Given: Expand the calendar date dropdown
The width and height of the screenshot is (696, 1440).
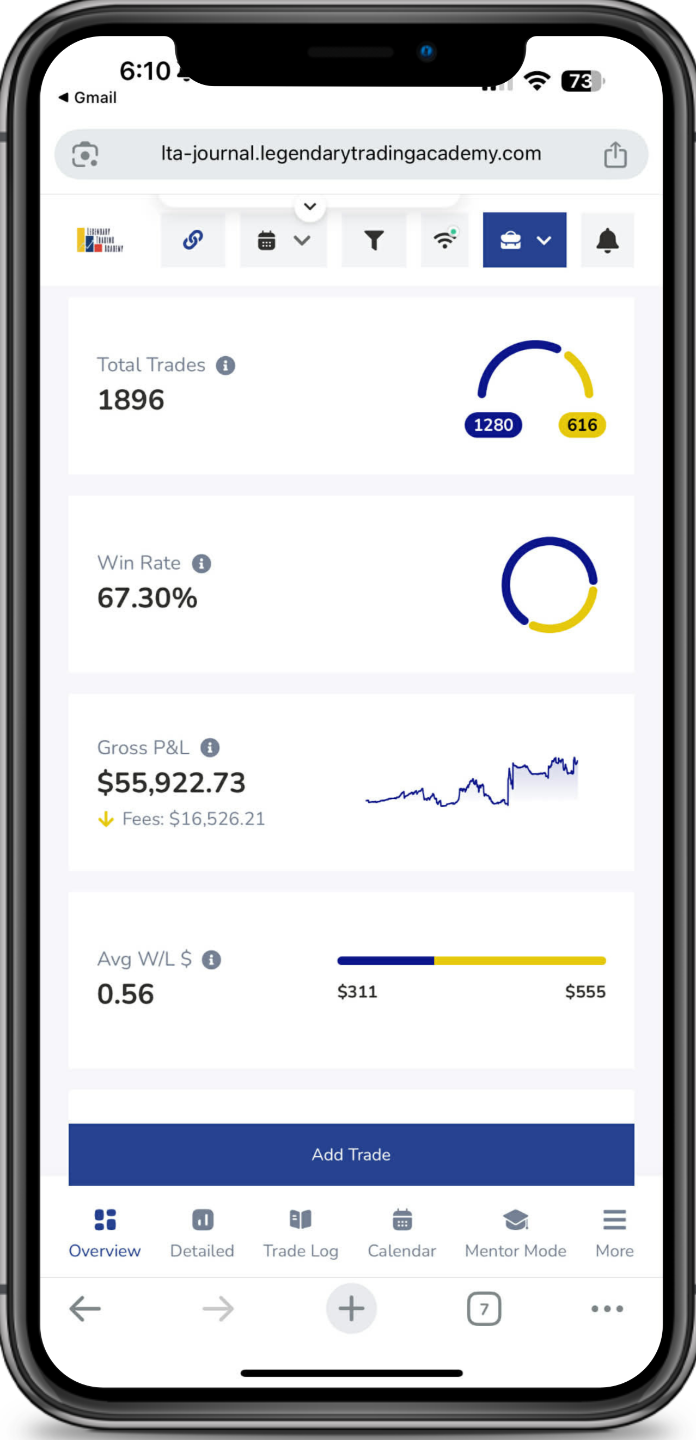Looking at the screenshot, I should [x=284, y=240].
